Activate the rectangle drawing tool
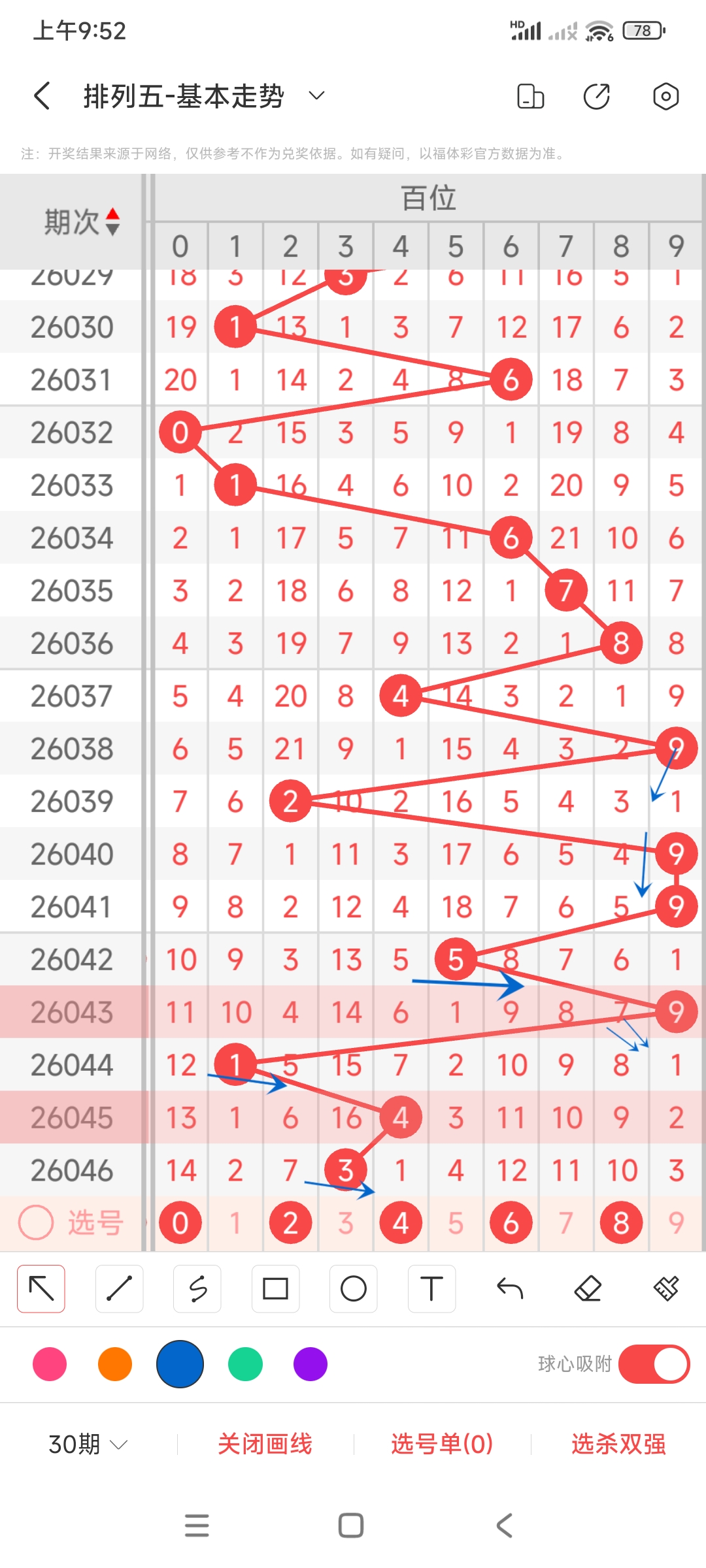 [275, 1288]
